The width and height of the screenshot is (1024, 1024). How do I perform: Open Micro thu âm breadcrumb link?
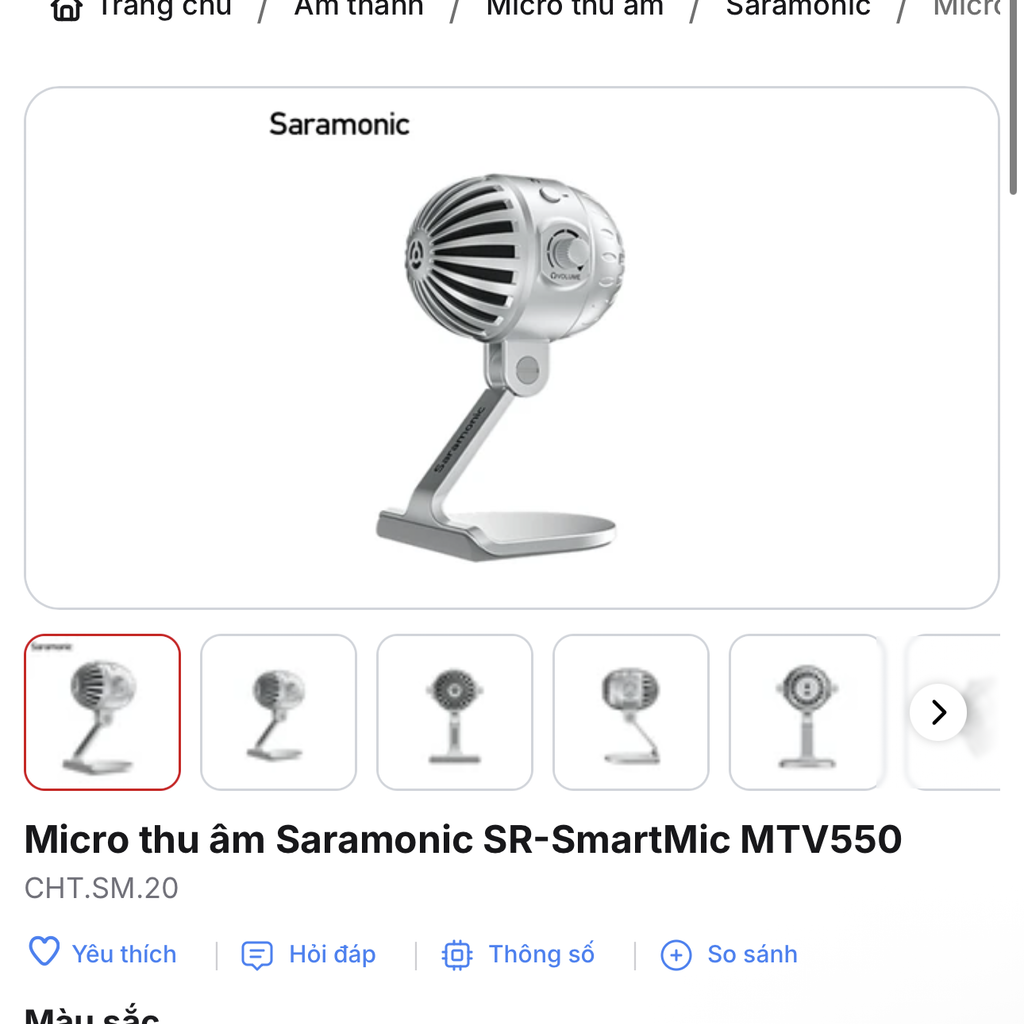click(574, 8)
